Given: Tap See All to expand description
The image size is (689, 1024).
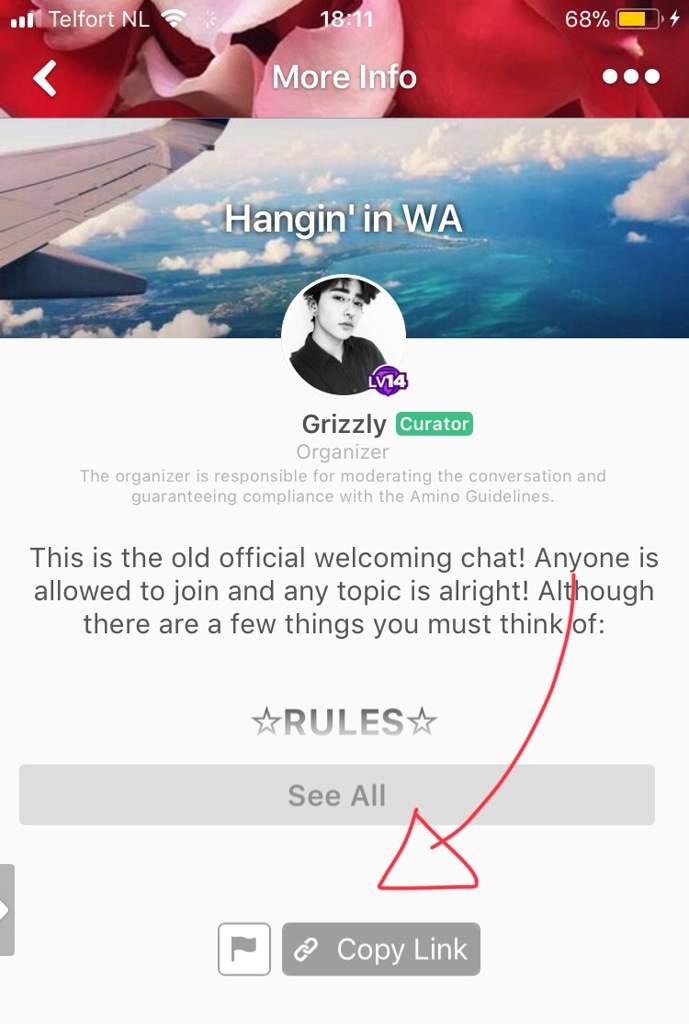Looking at the screenshot, I should (337, 795).
